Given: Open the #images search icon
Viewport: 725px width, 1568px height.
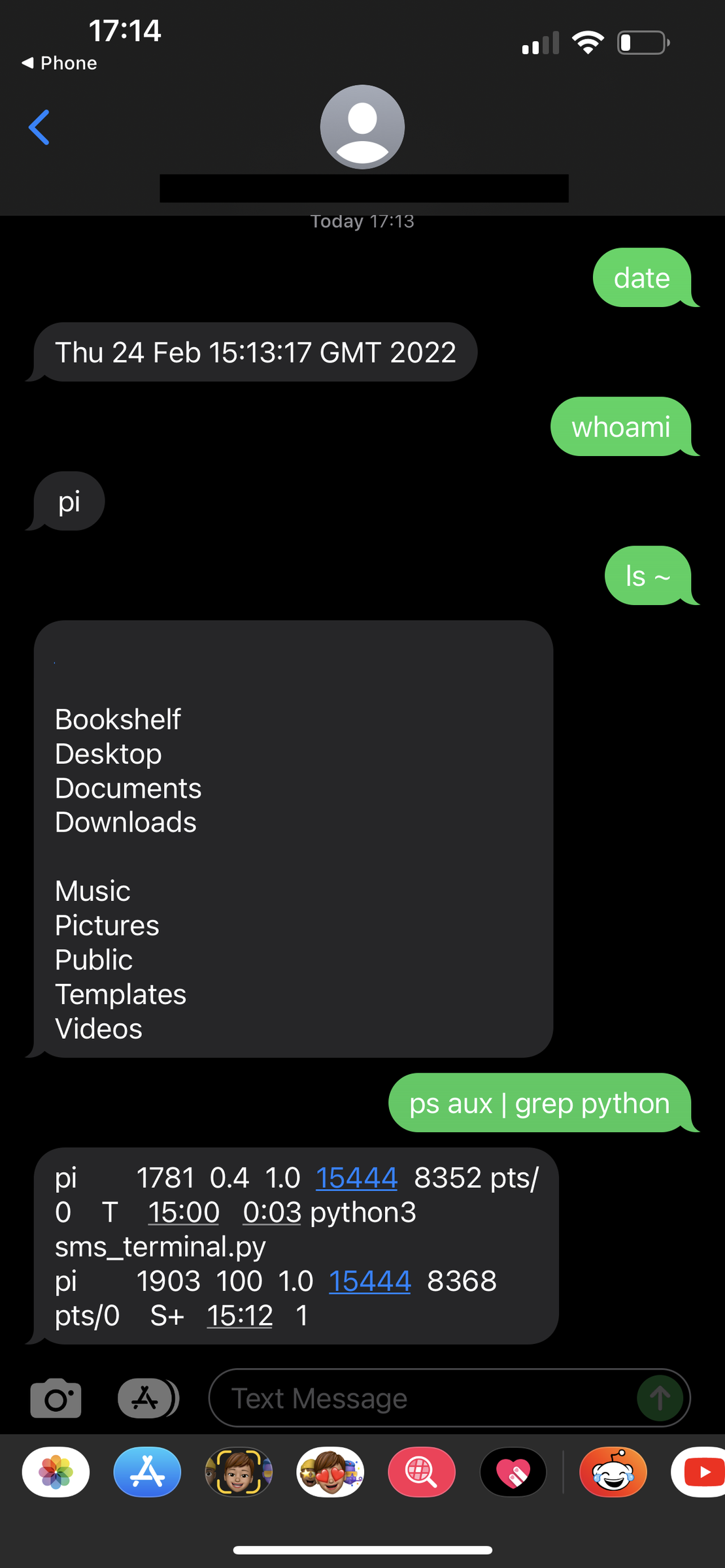Looking at the screenshot, I should (x=422, y=1472).
